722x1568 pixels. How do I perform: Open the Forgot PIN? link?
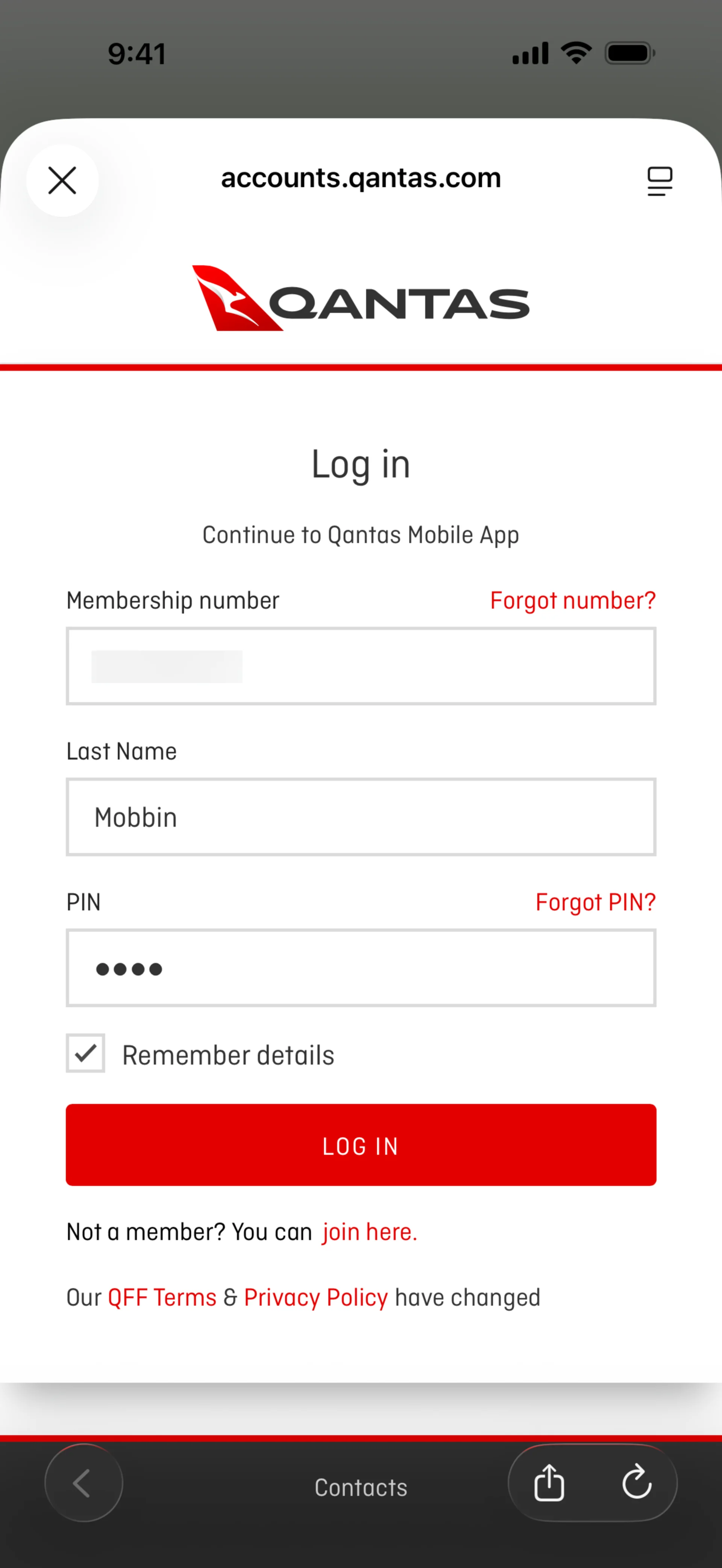click(595, 902)
